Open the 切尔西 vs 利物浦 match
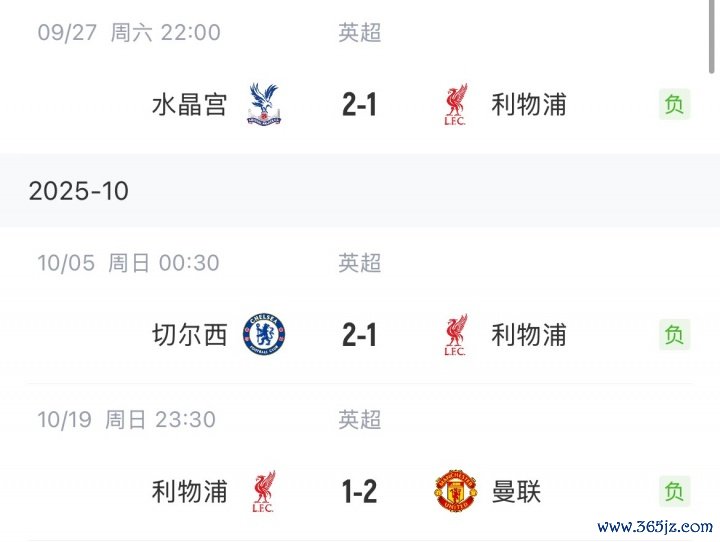720x542 pixels. (x=360, y=335)
